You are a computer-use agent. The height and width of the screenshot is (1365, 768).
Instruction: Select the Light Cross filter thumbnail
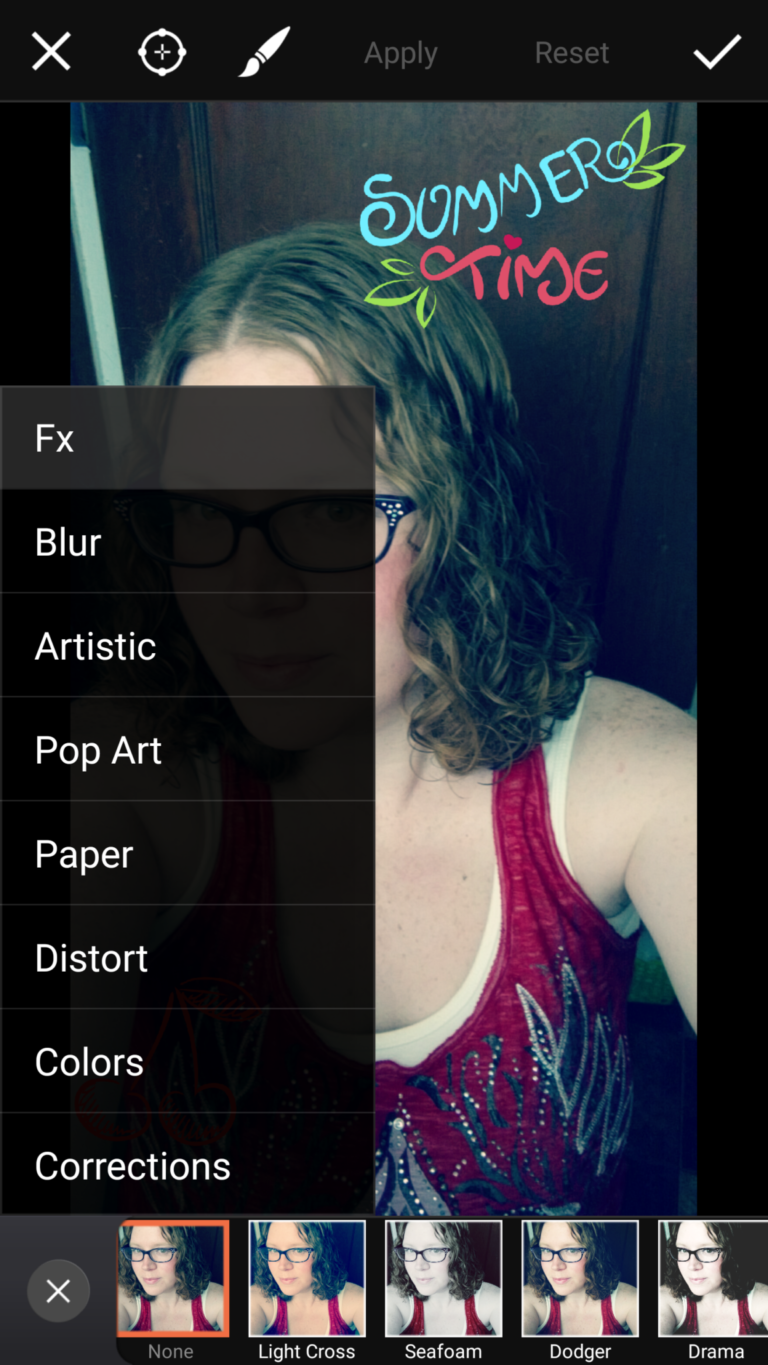[306, 1277]
